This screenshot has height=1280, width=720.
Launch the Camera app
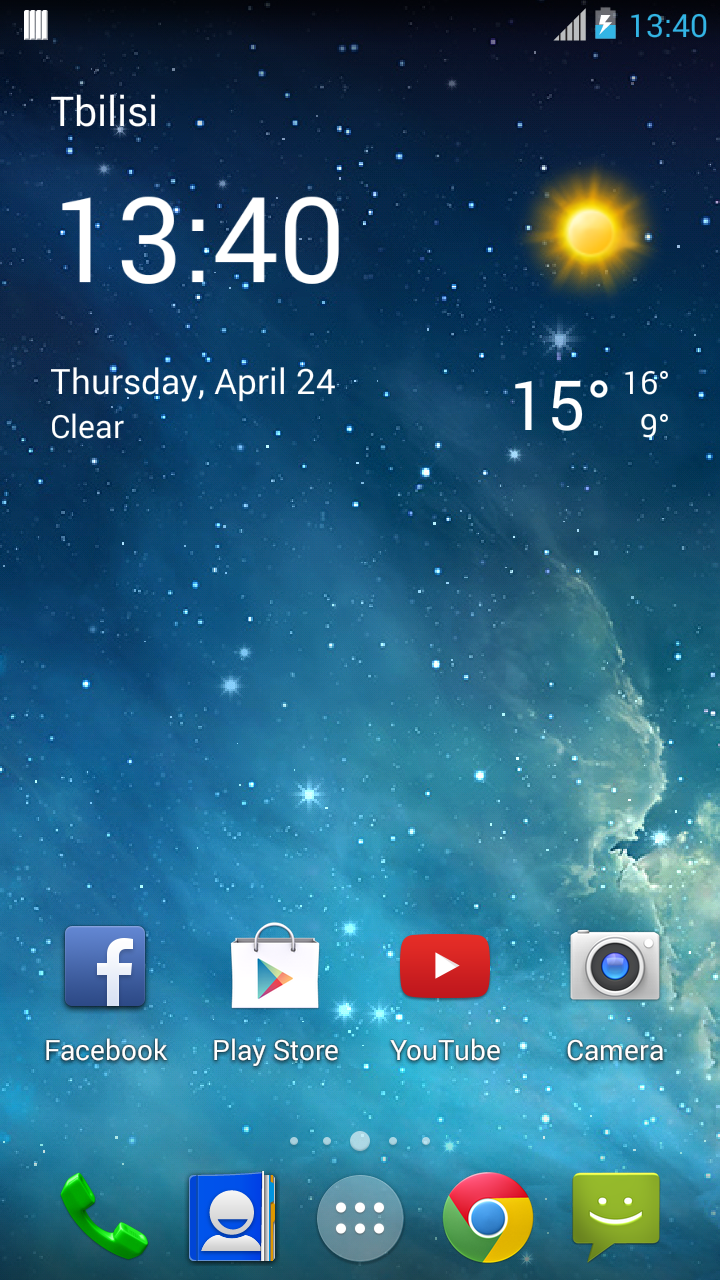click(x=615, y=967)
